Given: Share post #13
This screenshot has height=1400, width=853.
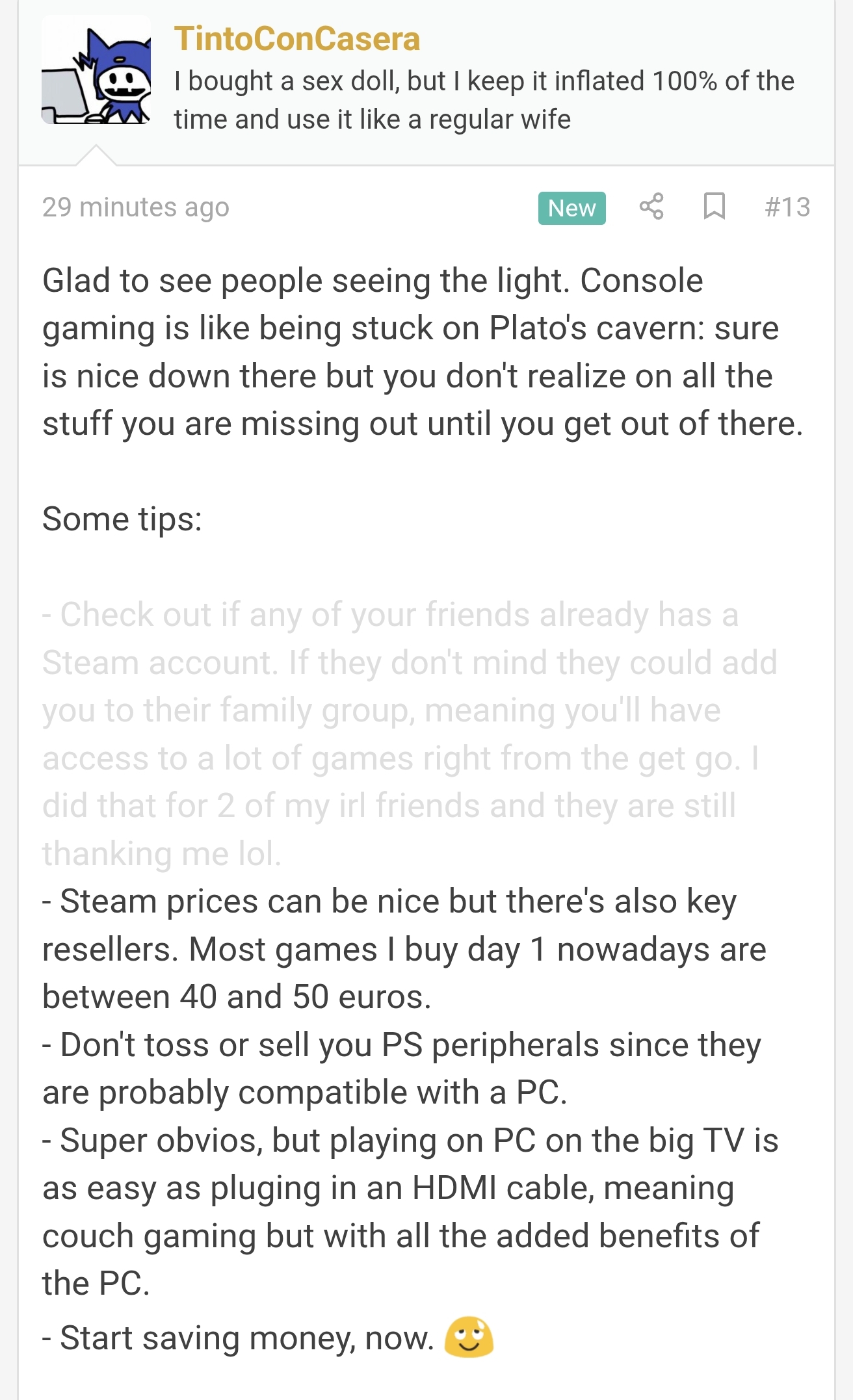Looking at the screenshot, I should [x=651, y=207].
